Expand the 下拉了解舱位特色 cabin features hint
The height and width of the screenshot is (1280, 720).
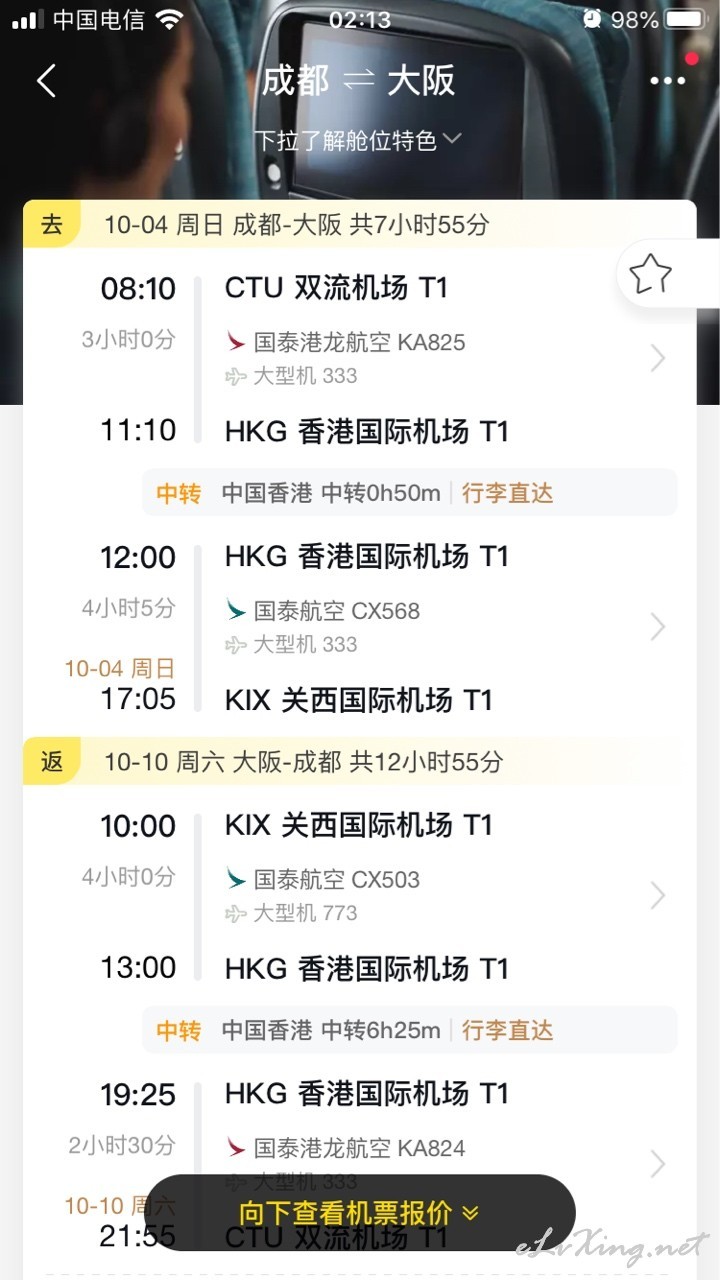357,141
